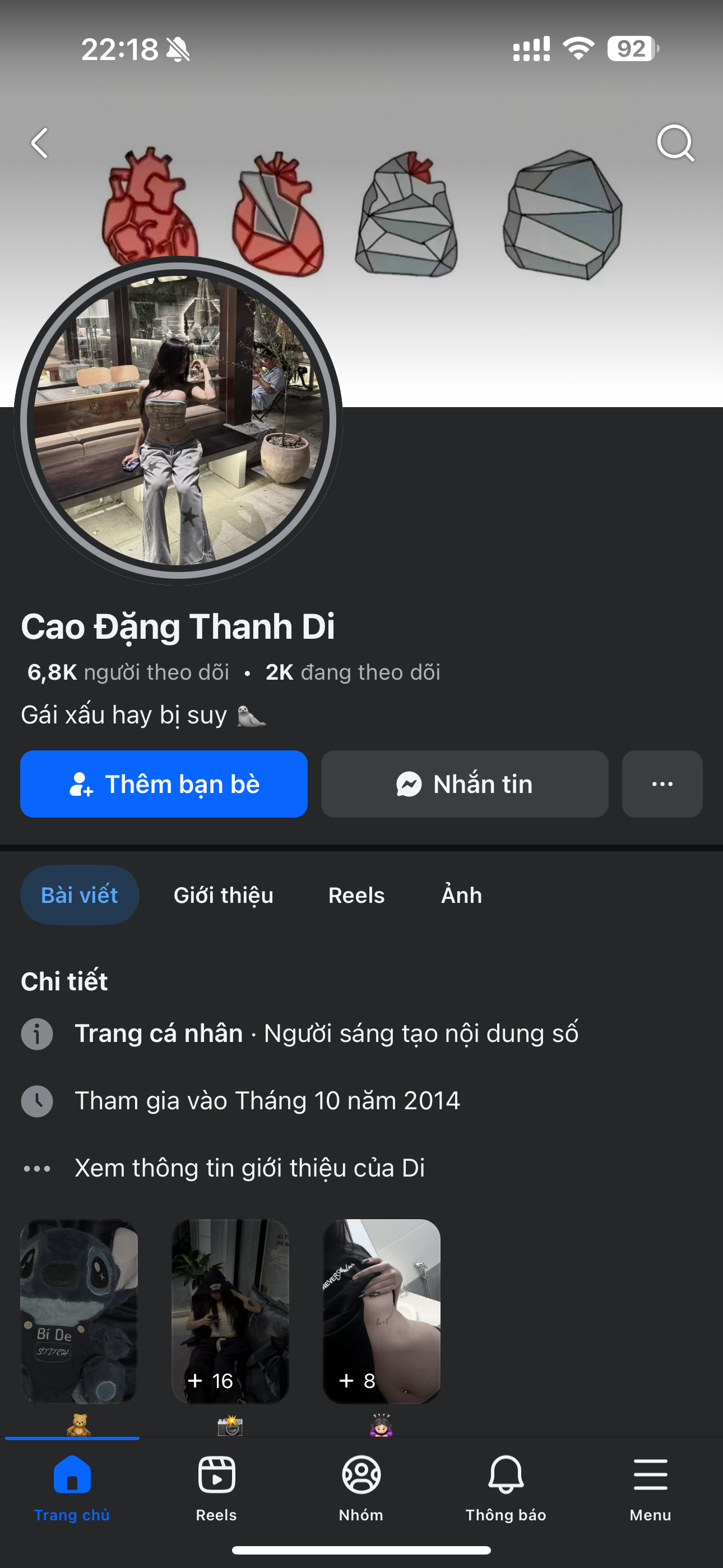Tap Thêm bạn bè to add friend
The image size is (723, 1568).
[x=164, y=784]
